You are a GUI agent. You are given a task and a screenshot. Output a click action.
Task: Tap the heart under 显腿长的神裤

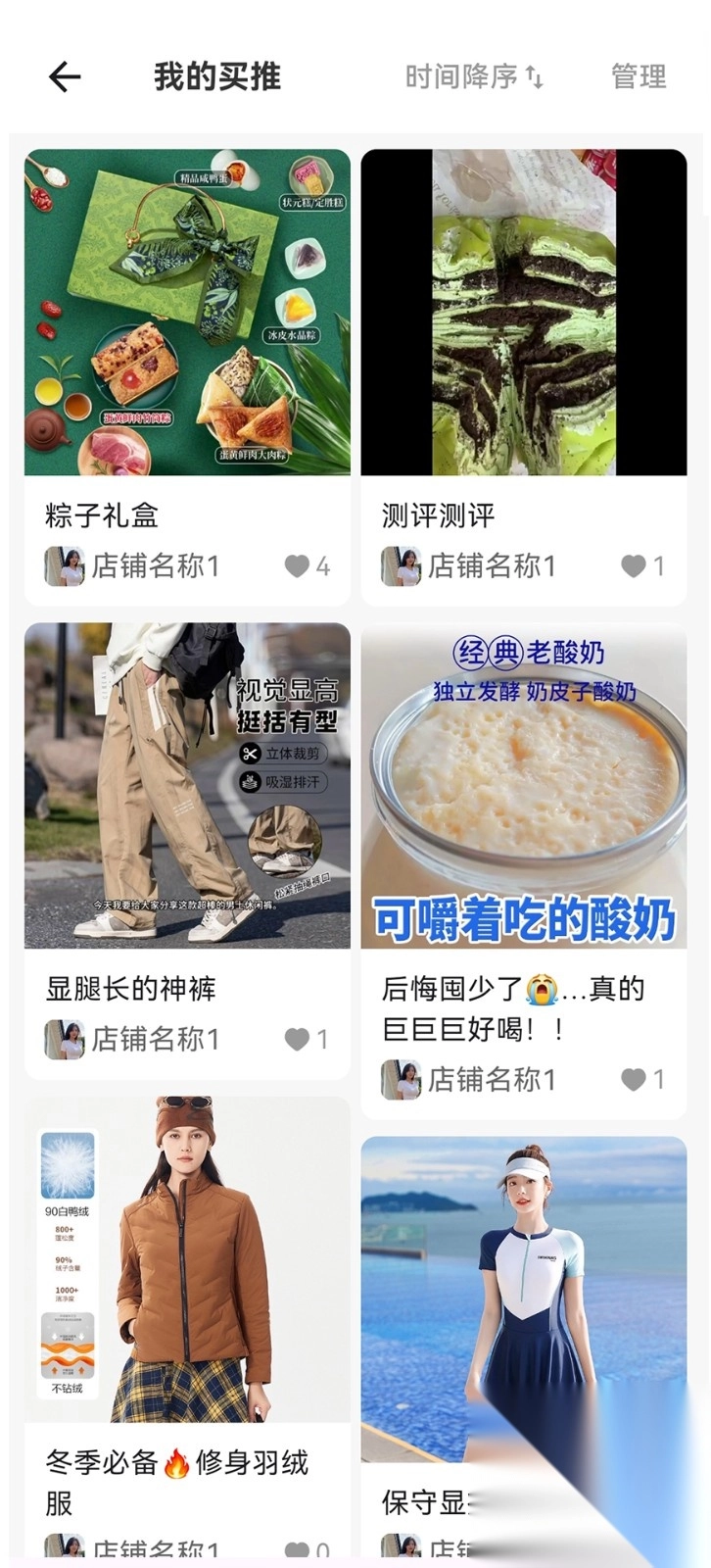(x=297, y=1039)
